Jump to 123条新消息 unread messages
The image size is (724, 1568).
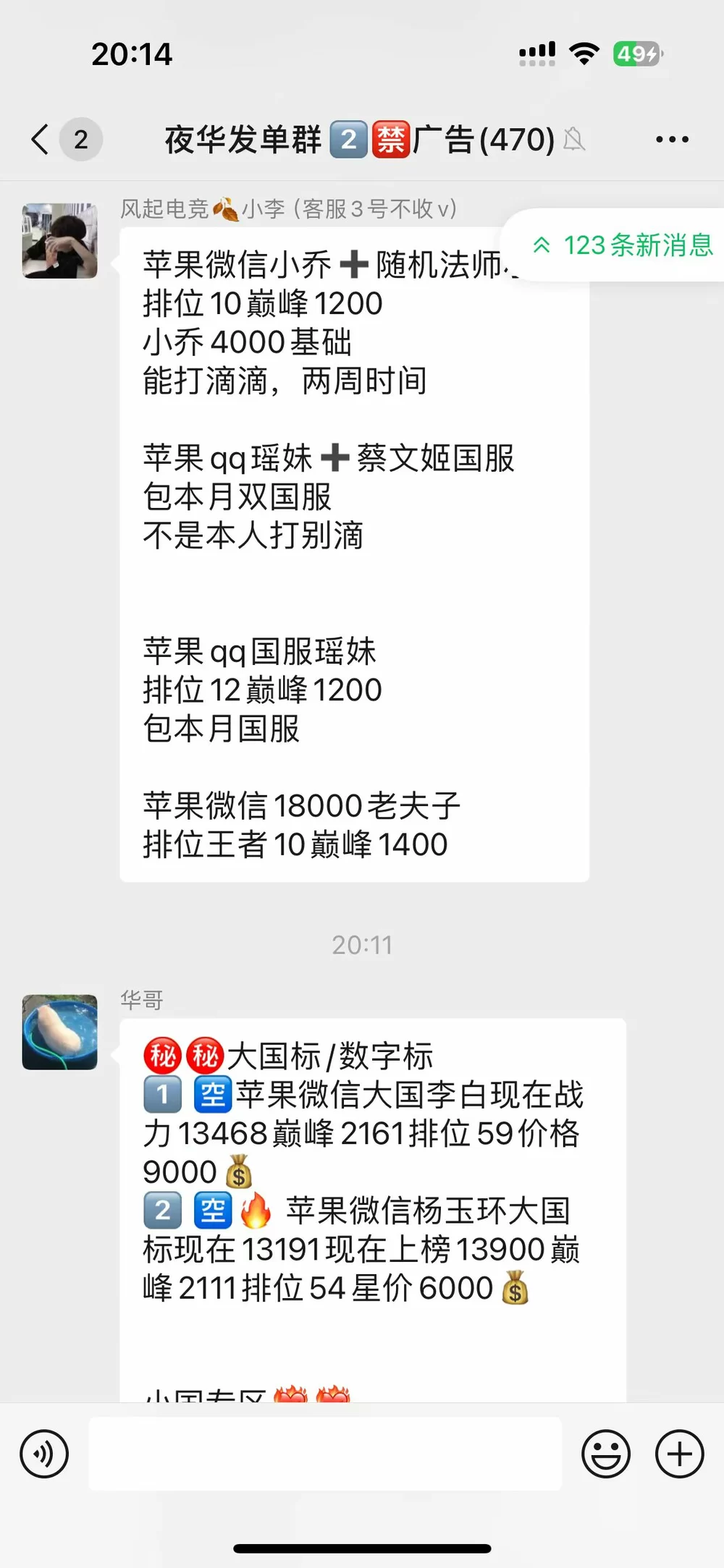click(623, 245)
